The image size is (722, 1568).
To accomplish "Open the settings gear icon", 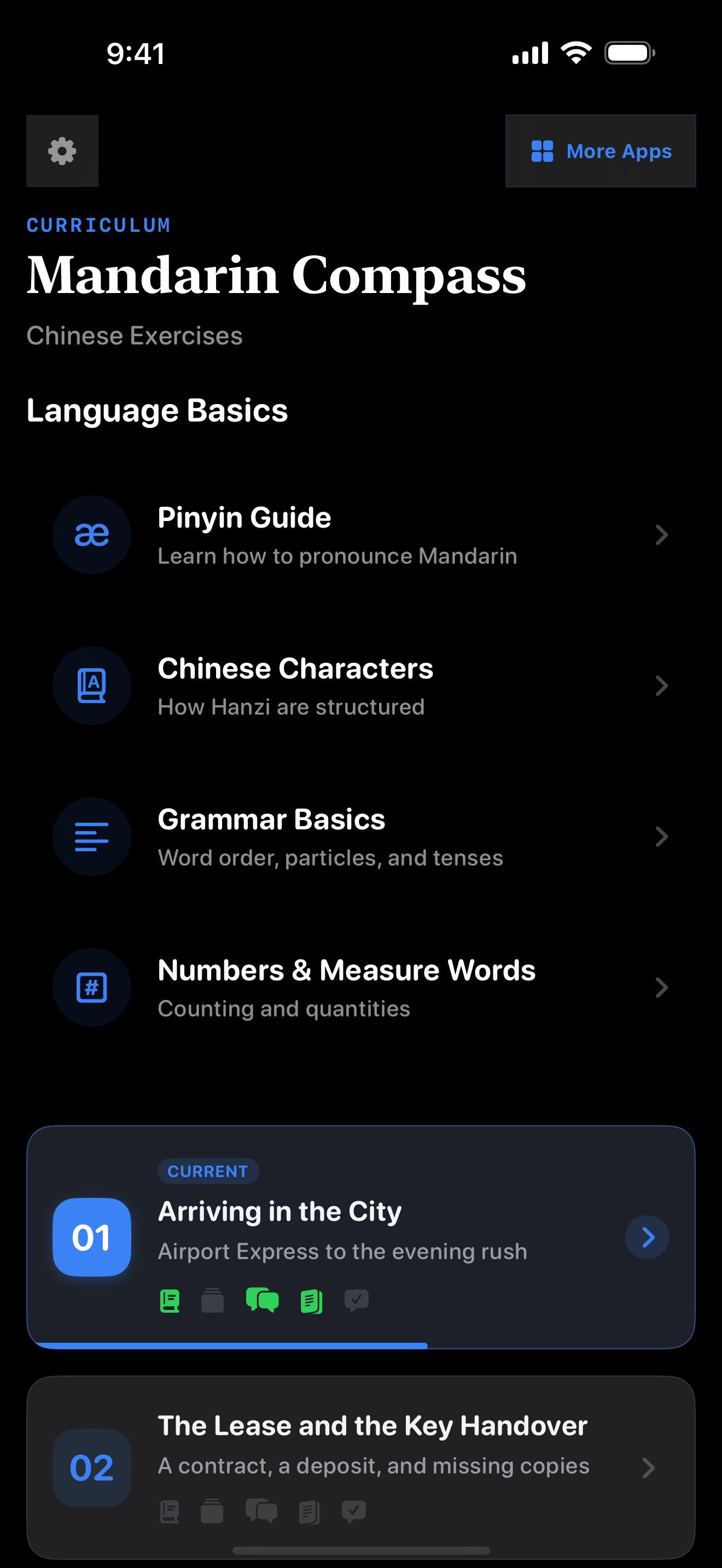I will [62, 150].
